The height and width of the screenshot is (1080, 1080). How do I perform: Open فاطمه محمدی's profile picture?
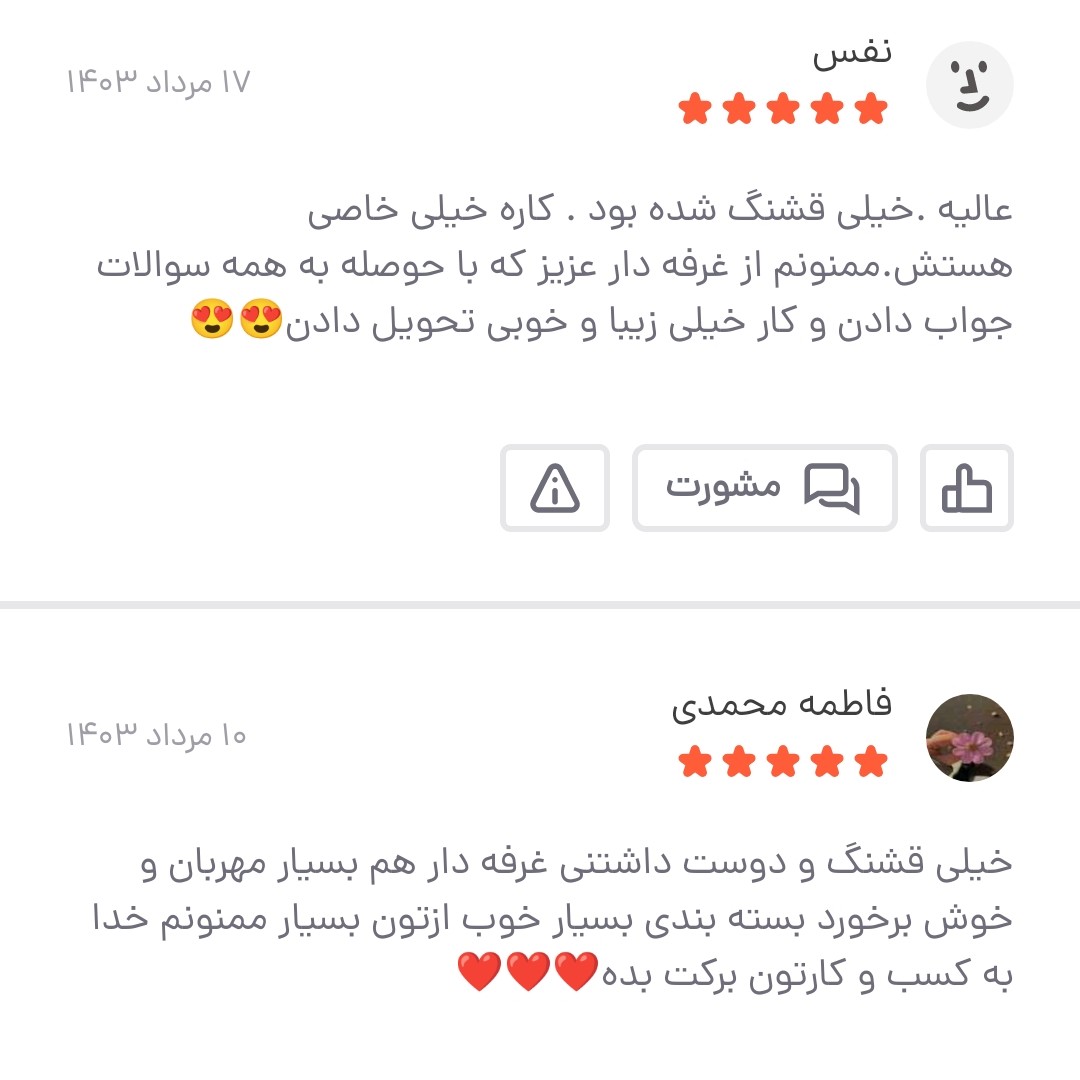tap(969, 738)
